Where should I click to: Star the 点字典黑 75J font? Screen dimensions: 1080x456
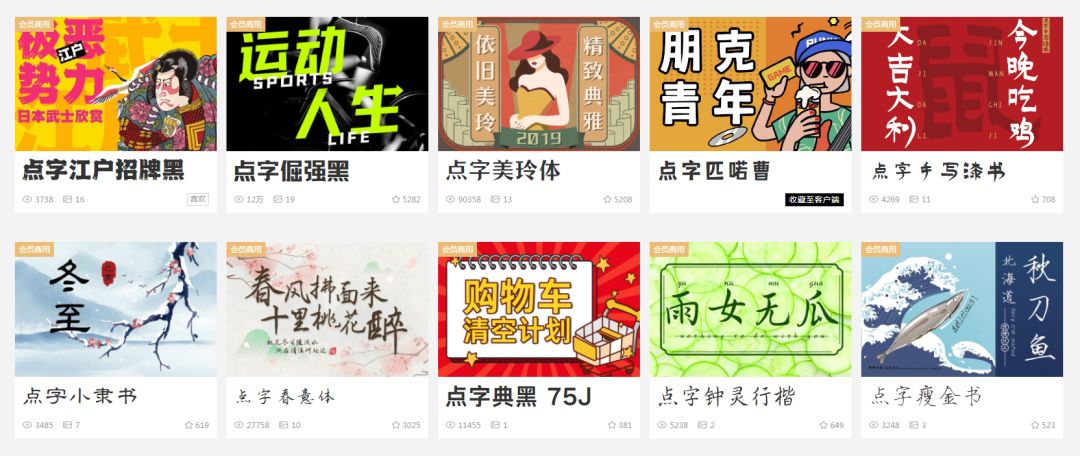click(x=611, y=425)
